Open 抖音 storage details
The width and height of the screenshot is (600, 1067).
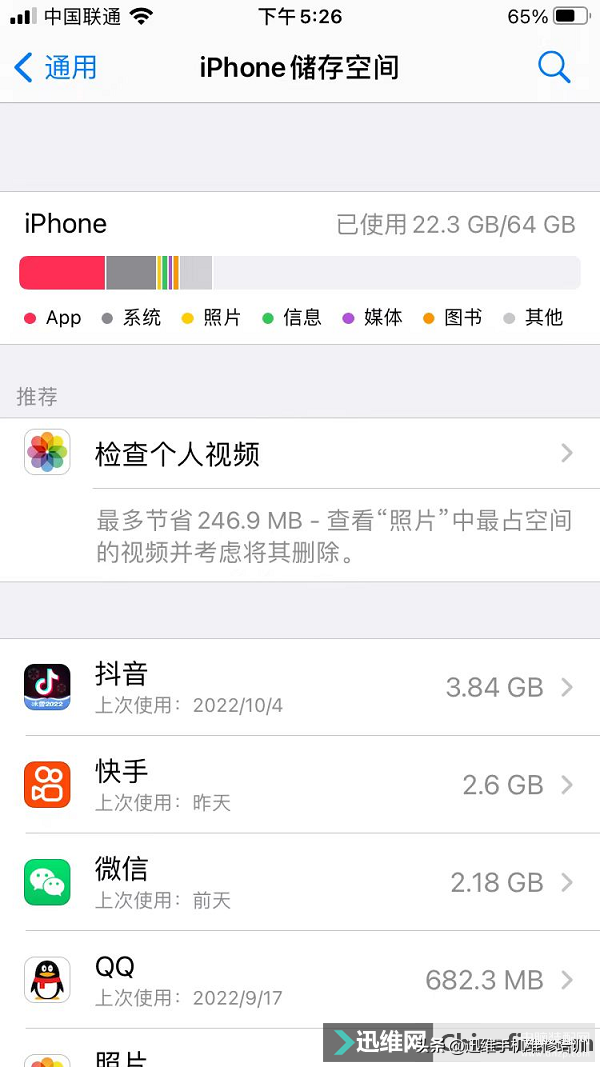300,688
